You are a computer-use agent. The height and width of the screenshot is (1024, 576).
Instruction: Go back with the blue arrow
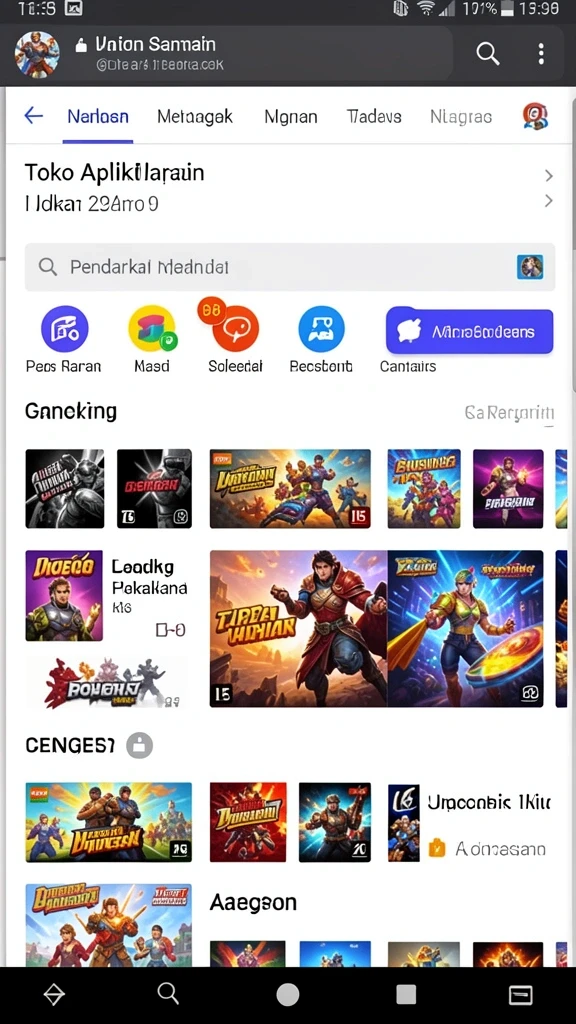coord(33,116)
